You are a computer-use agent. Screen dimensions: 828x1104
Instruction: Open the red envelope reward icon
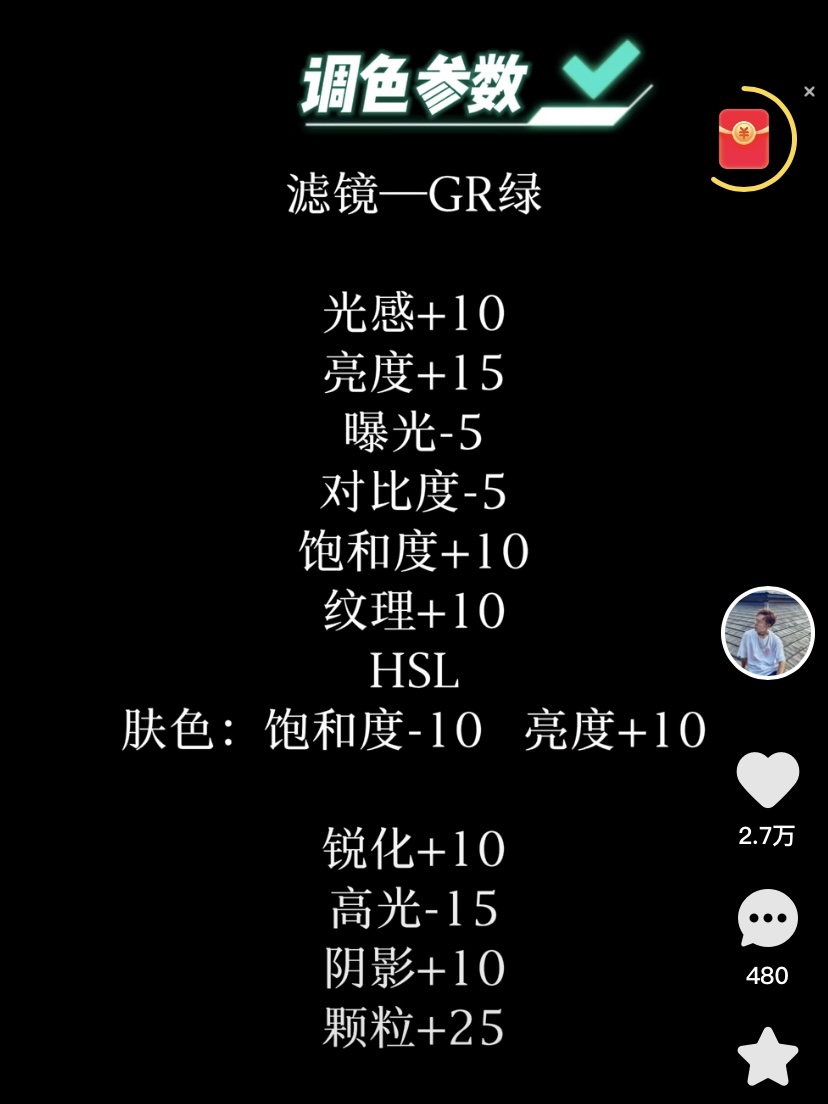click(x=744, y=139)
